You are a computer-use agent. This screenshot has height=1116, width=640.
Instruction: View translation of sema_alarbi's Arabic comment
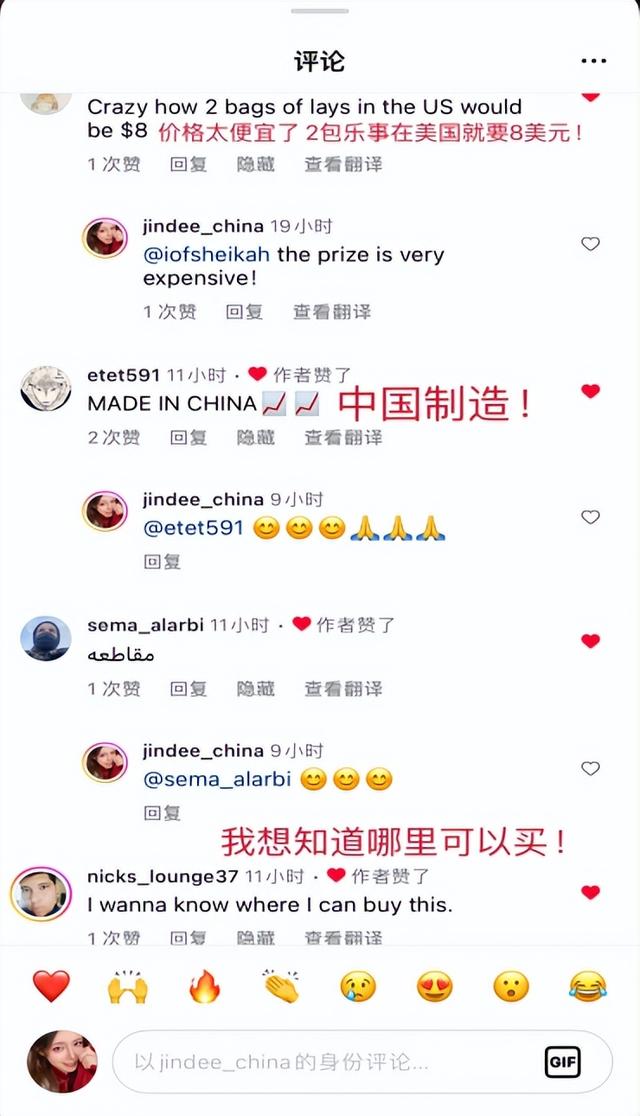tap(343, 688)
